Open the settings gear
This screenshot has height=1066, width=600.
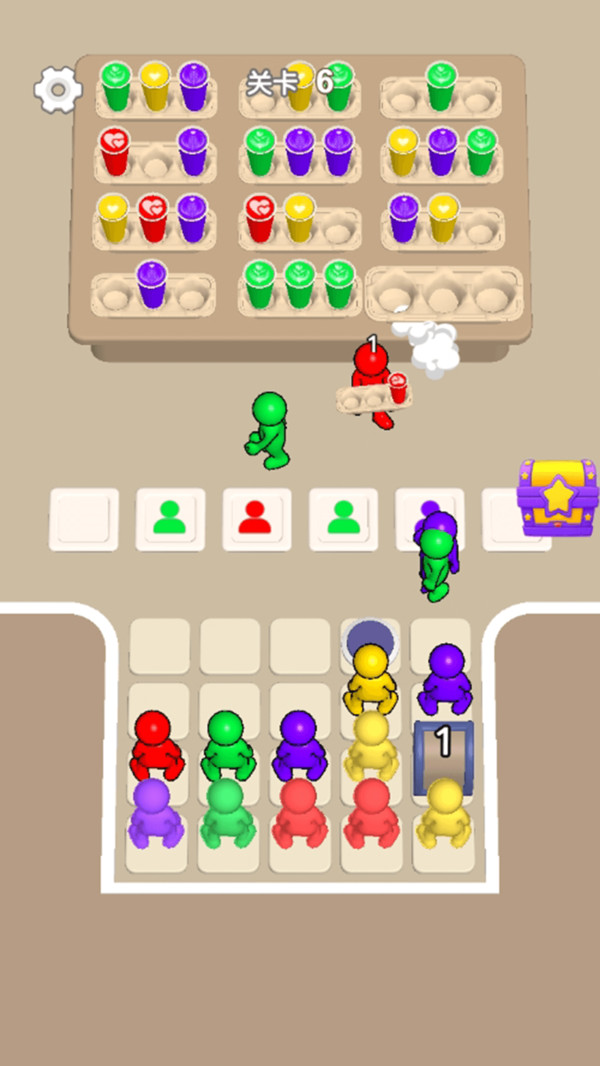pos(58,89)
